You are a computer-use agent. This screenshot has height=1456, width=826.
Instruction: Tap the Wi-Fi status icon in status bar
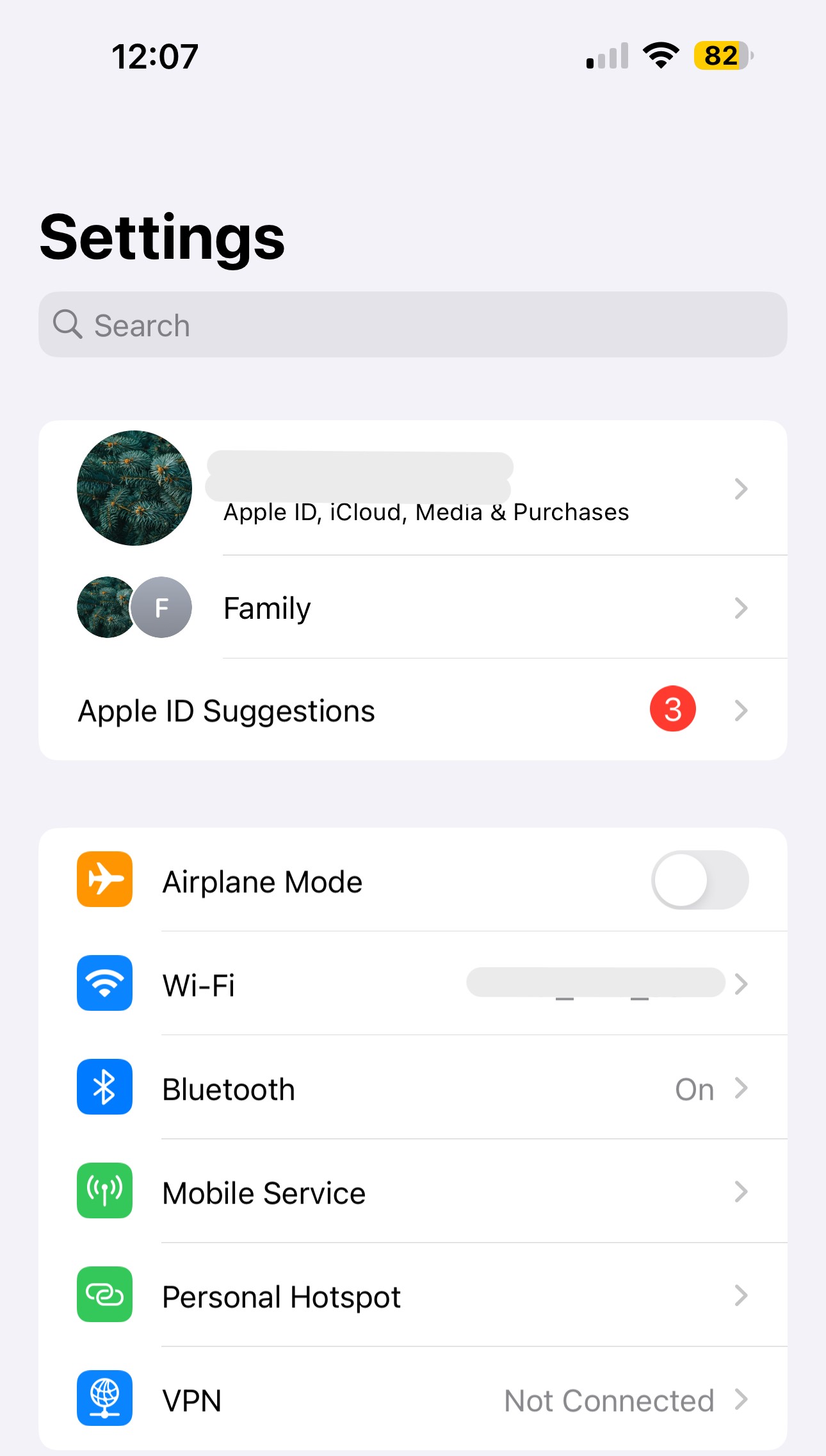click(x=661, y=56)
